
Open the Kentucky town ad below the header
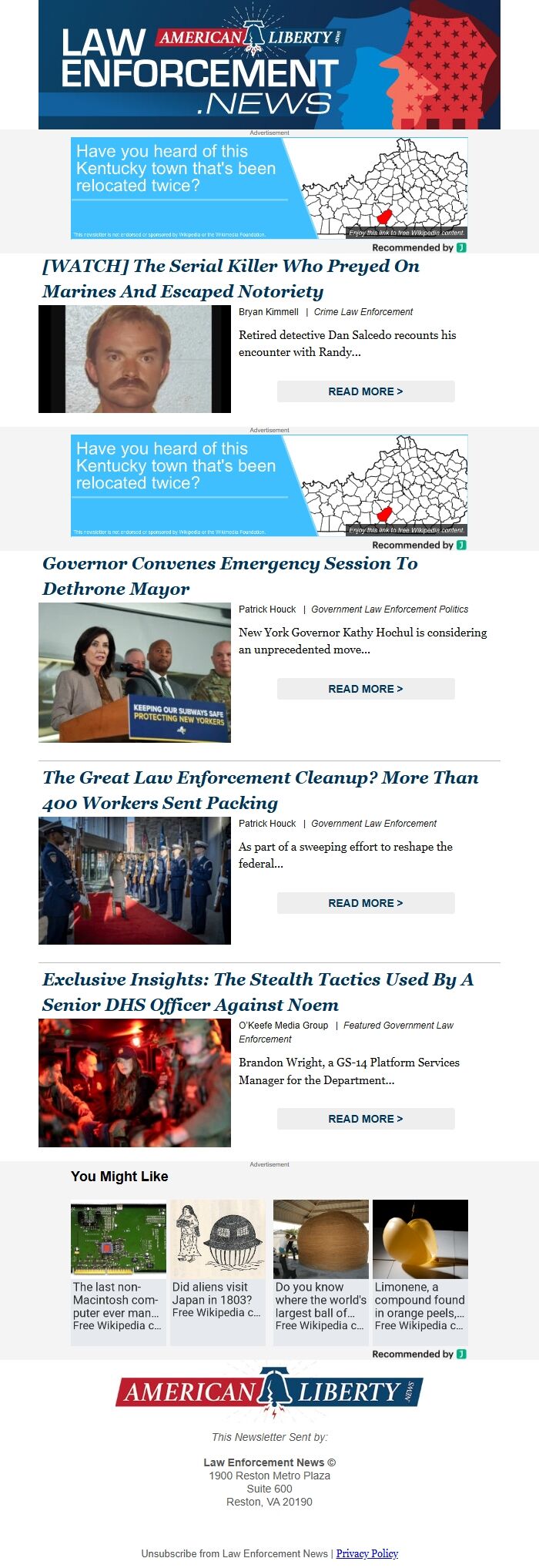click(269, 188)
